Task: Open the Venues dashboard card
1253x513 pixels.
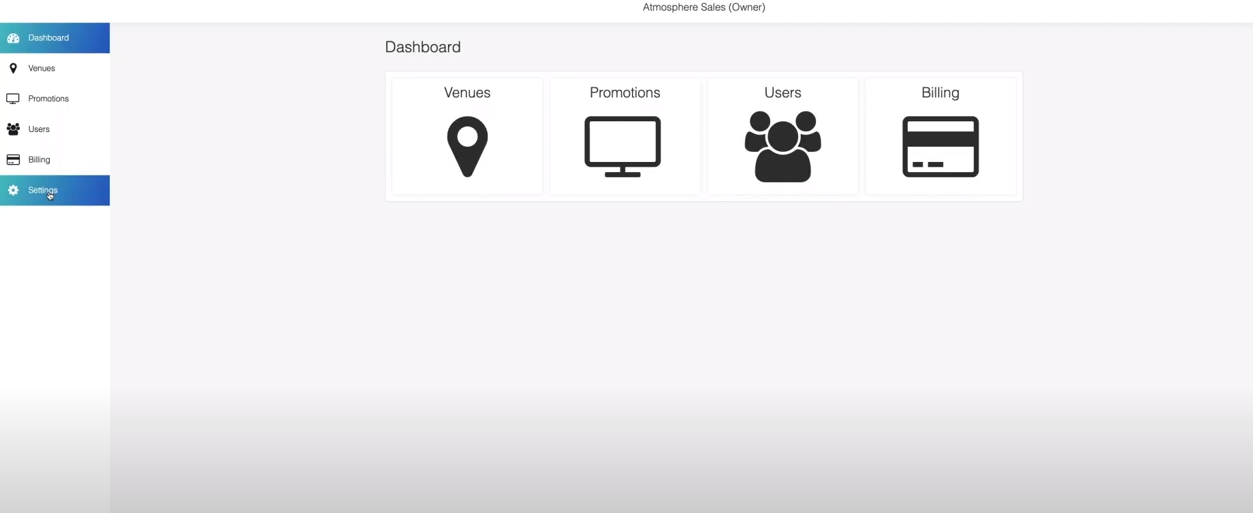Action: click(467, 137)
